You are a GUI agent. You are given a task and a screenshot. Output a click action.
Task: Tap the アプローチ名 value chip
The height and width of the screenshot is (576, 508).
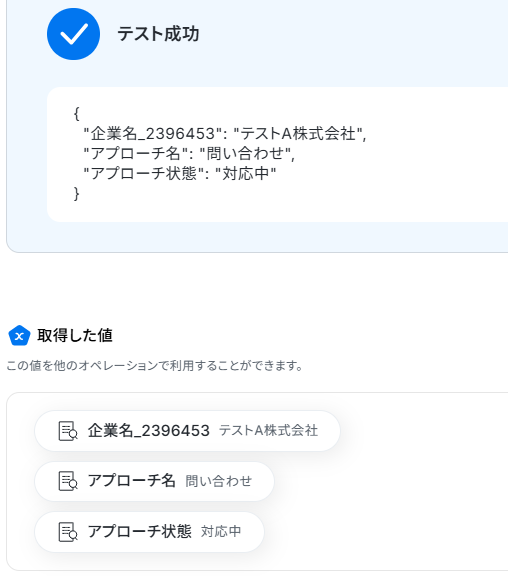coord(154,481)
